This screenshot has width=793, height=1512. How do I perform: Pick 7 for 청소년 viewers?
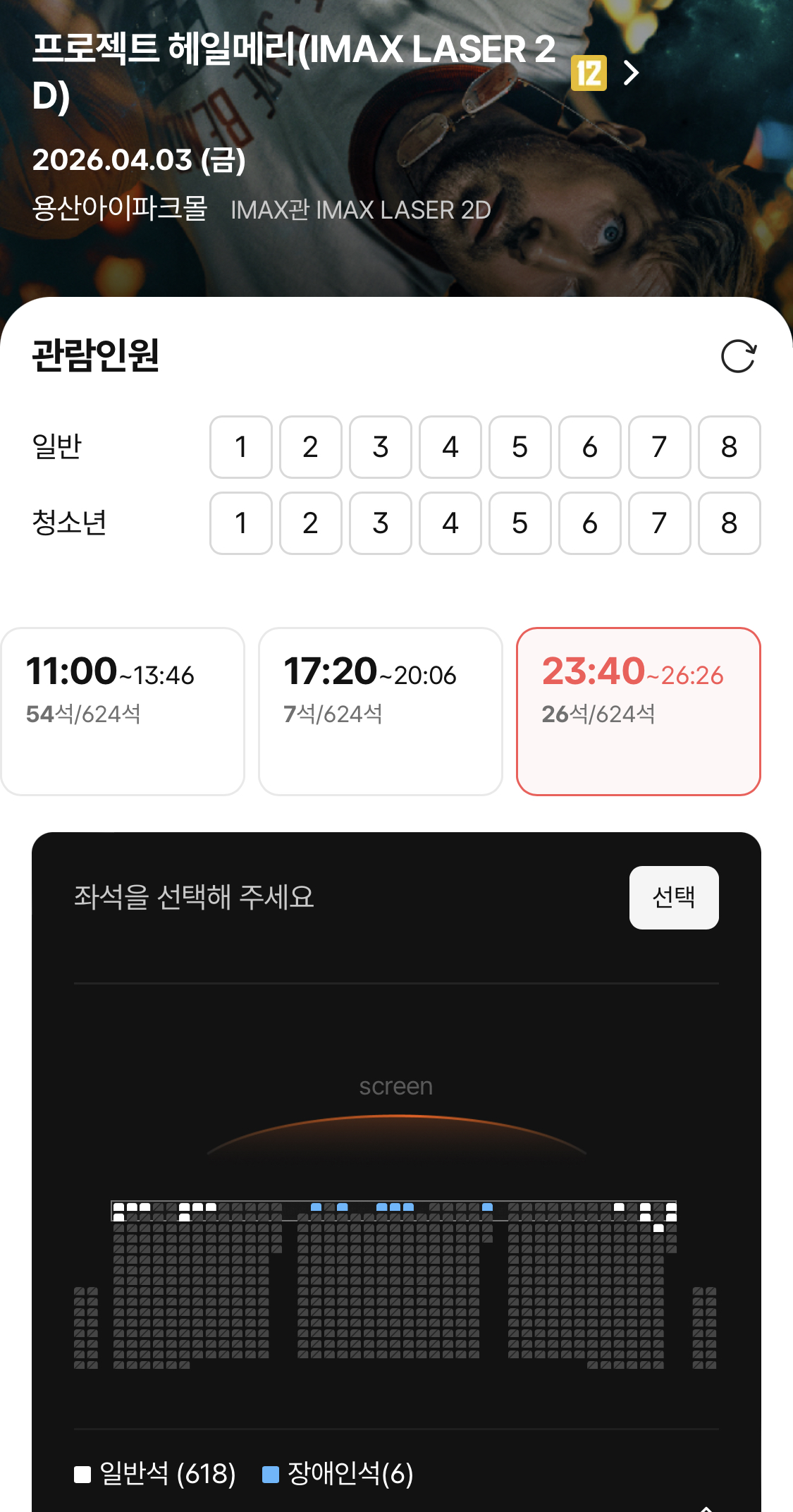point(659,523)
